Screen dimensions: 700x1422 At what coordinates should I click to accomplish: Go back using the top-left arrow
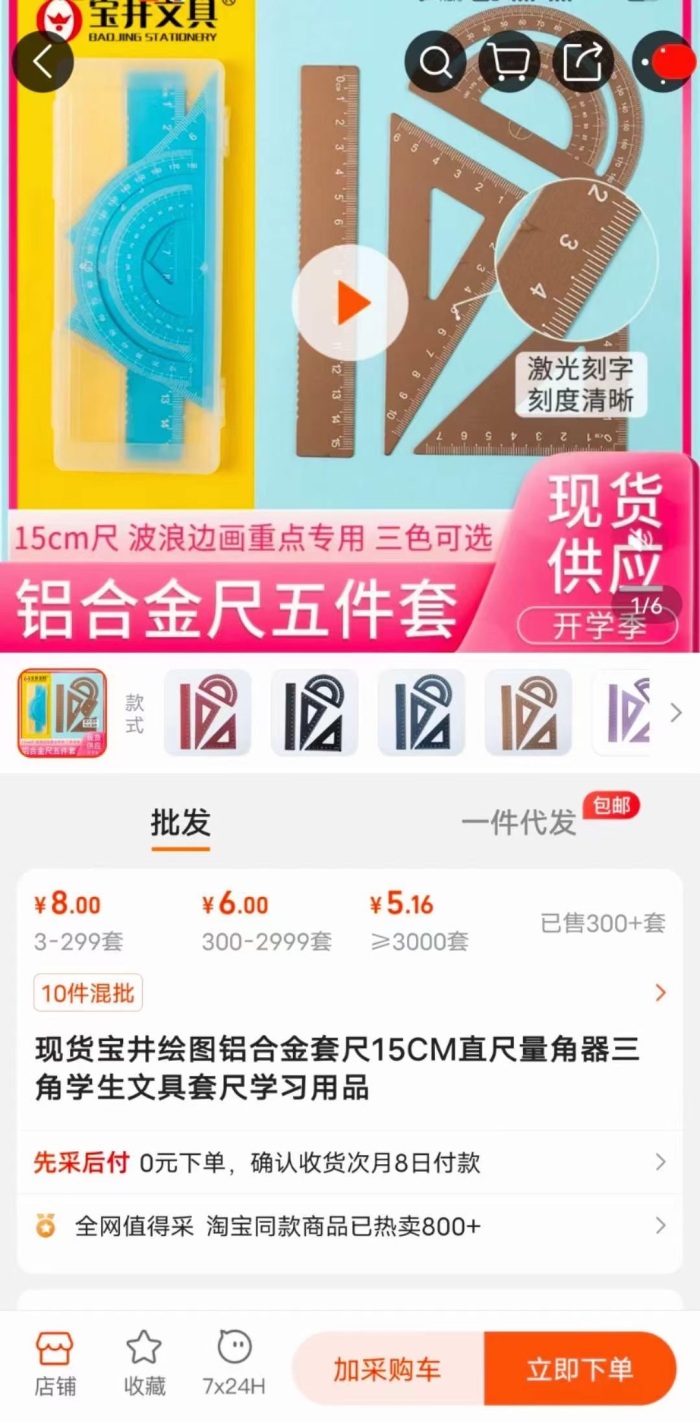coord(43,62)
